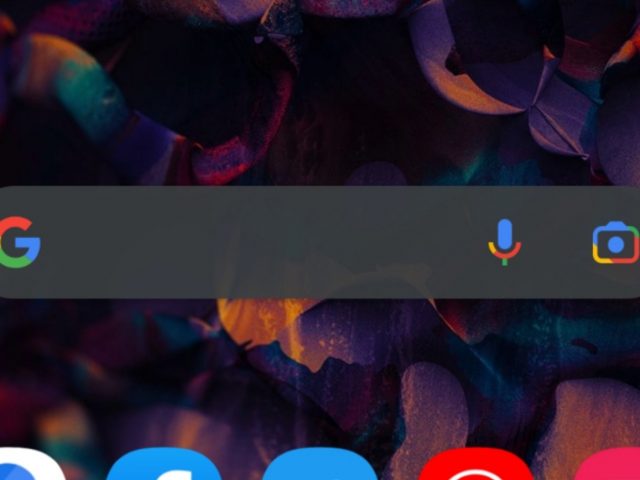640x480 pixels.
Task: Open Google Lens camera search
Action: tap(615, 243)
